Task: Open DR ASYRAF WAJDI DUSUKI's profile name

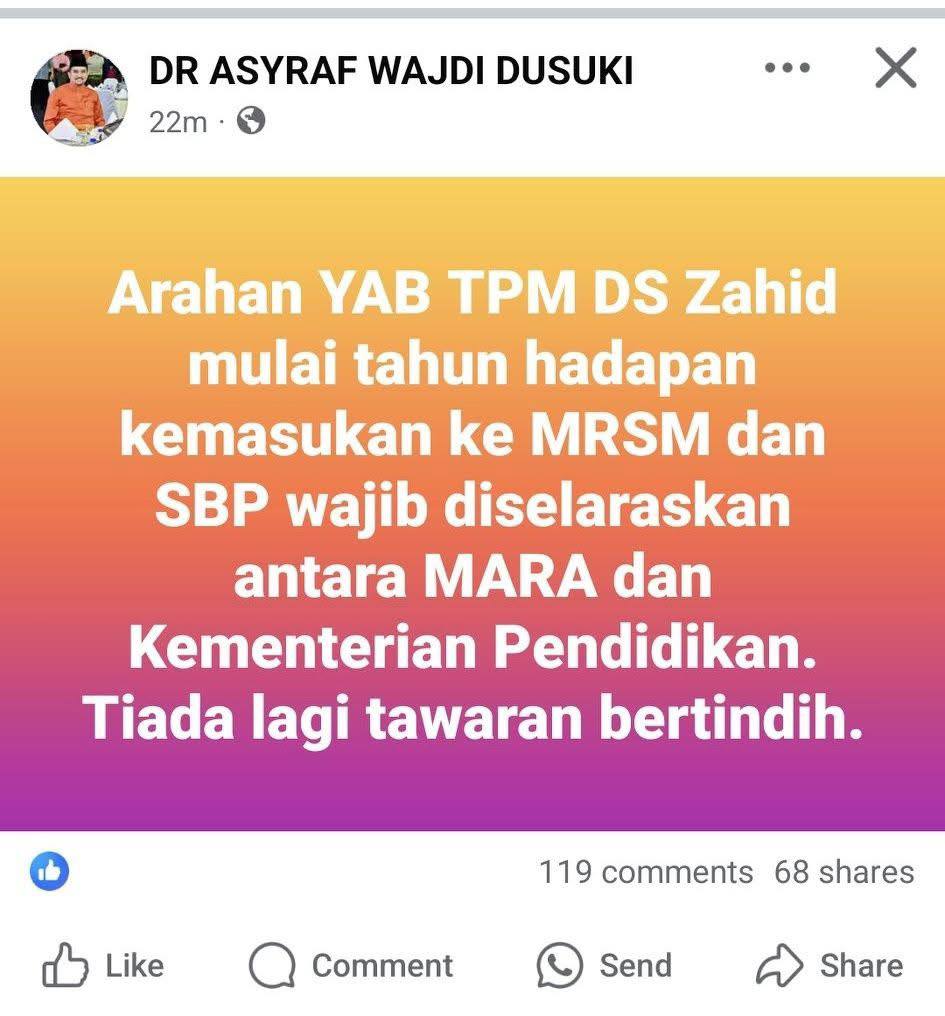Action: click(391, 71)
